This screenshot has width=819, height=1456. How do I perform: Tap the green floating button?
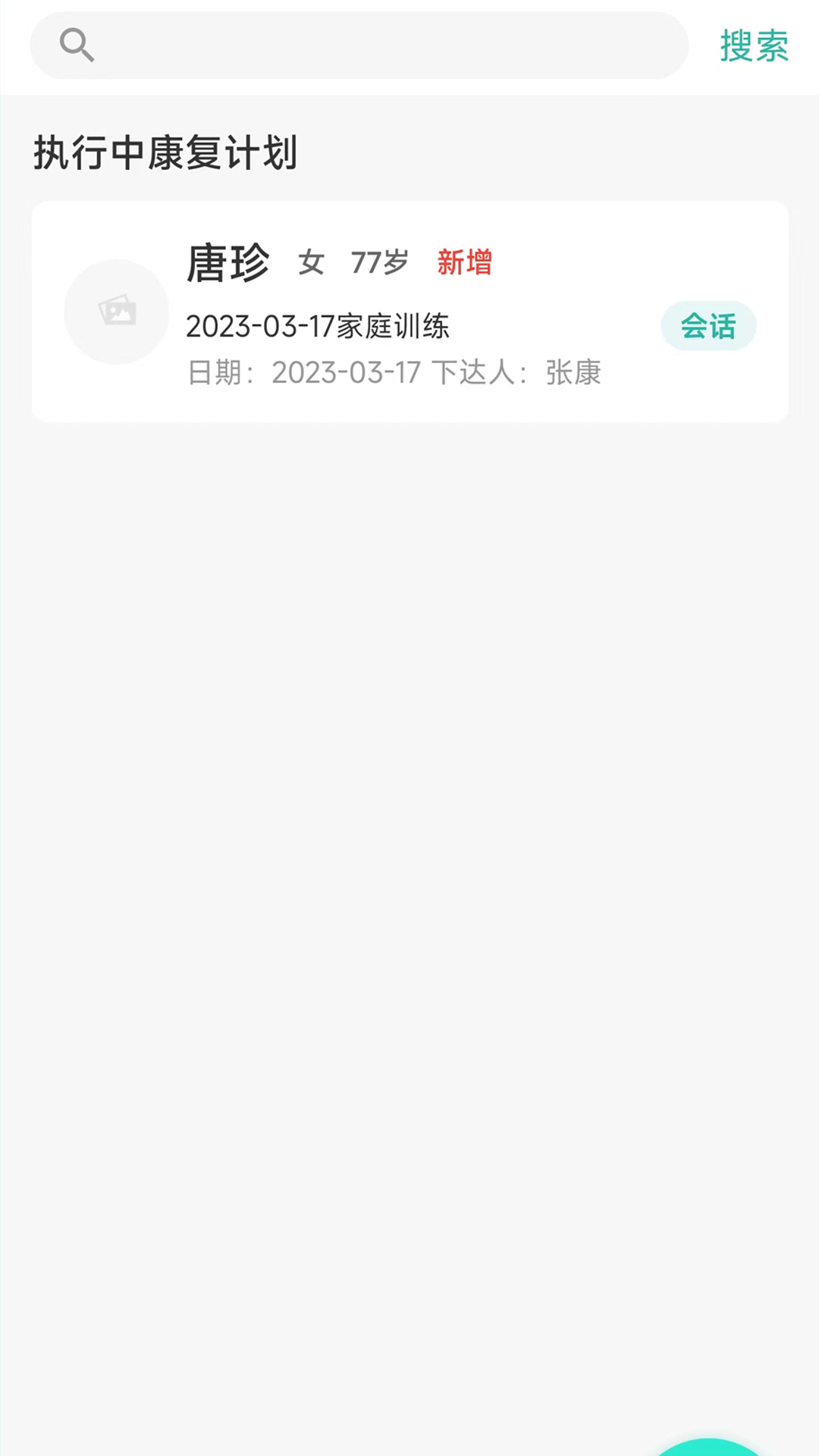pos(707,1446)
